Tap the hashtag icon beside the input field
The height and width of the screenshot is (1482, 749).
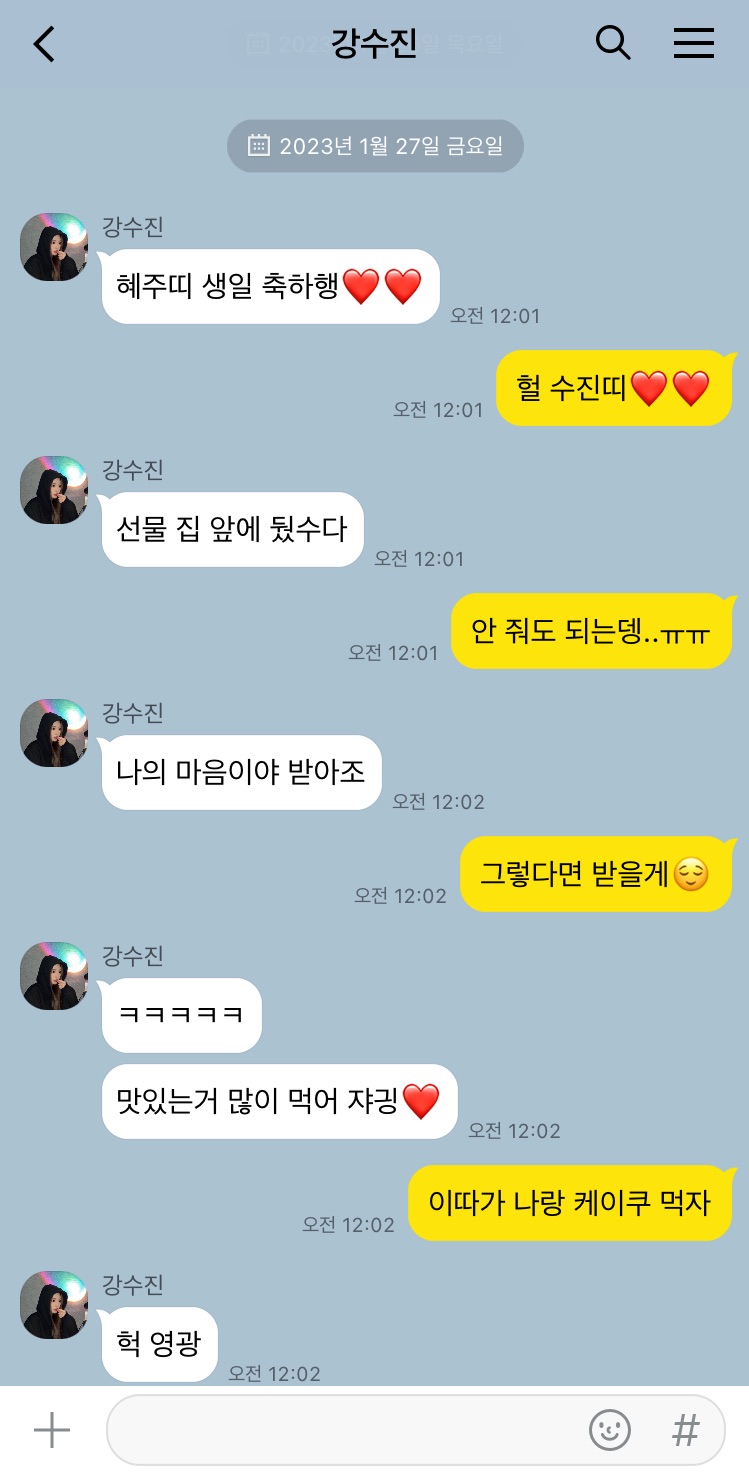(x=684, y=1430)
